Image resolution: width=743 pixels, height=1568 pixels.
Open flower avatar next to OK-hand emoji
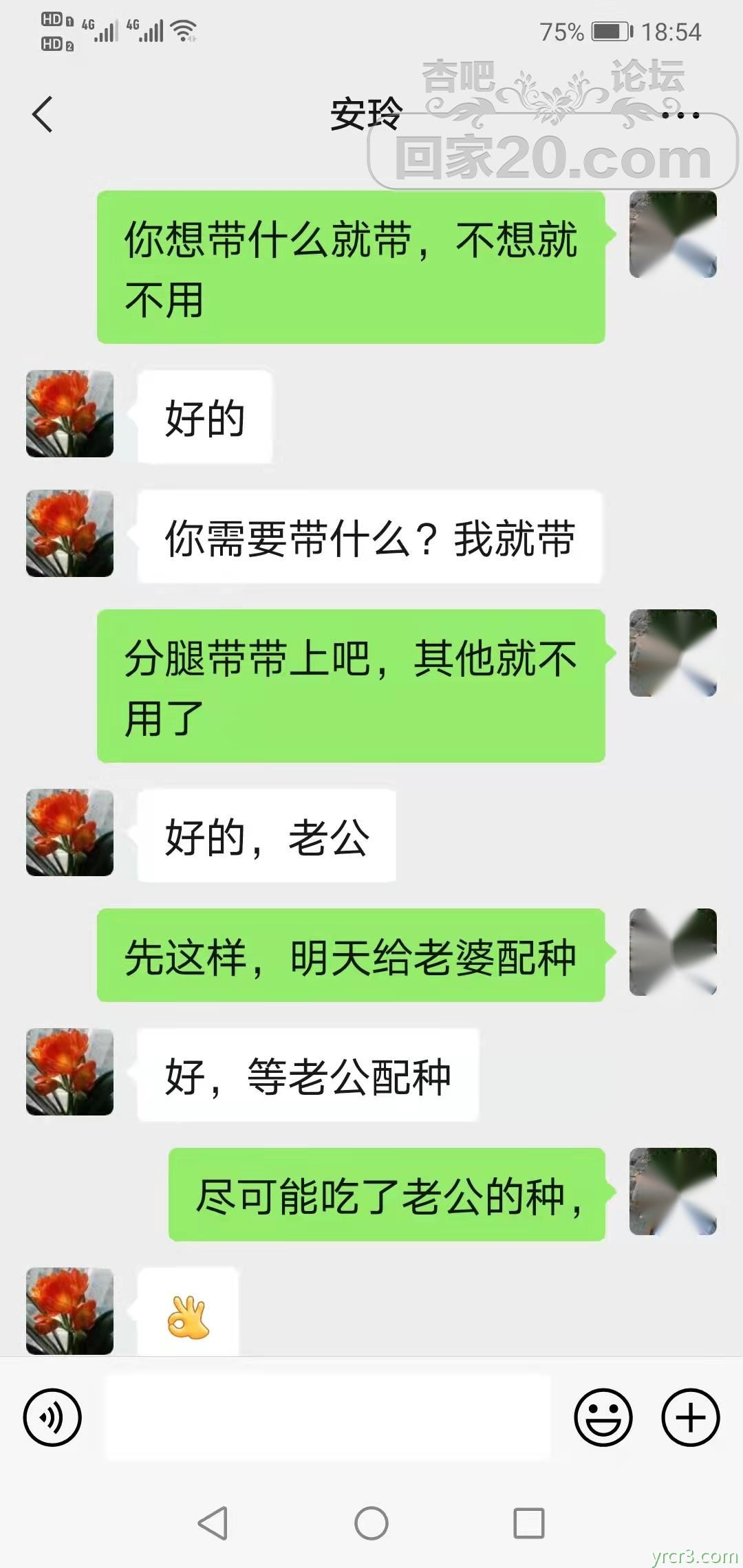pyautogui.click(x=69, y=1311)
